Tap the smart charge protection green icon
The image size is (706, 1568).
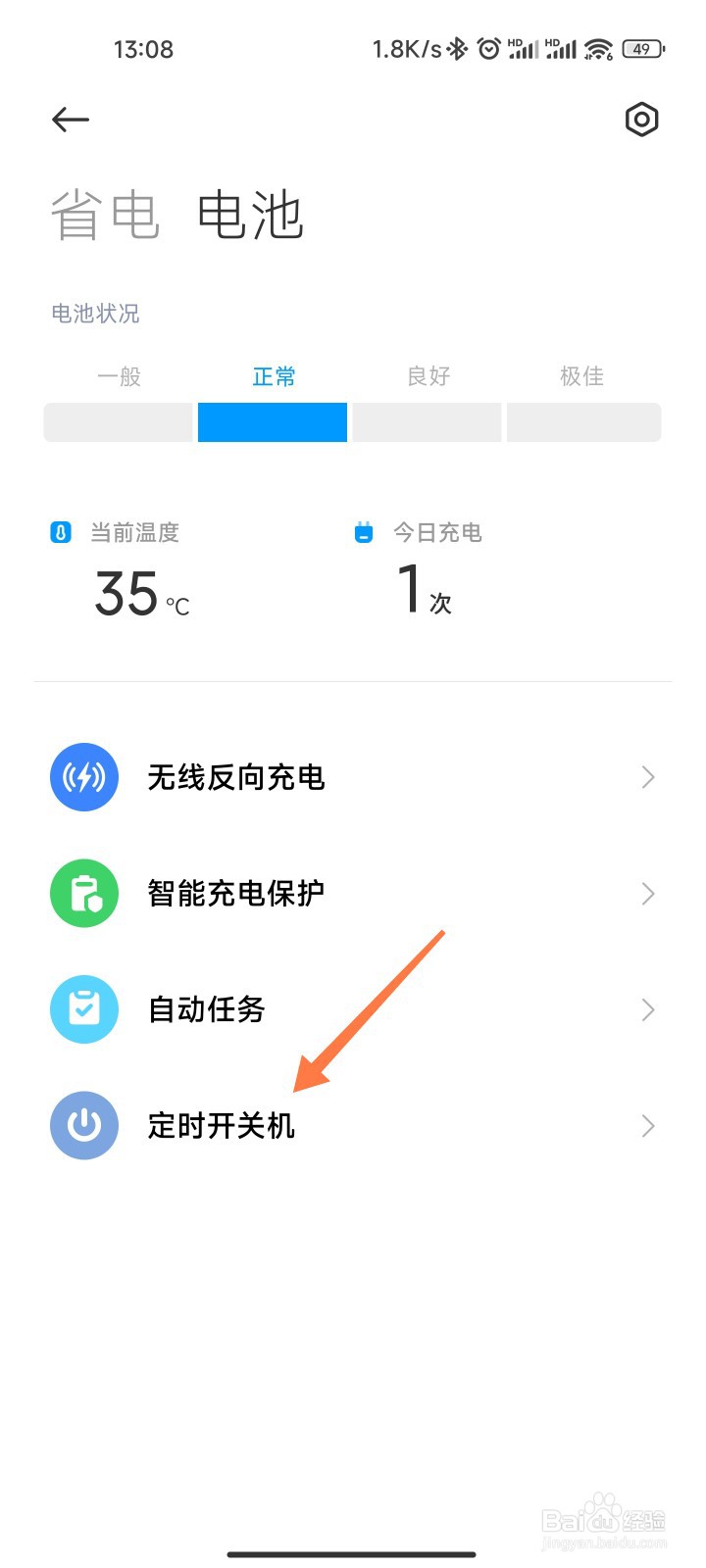point(83,893)
